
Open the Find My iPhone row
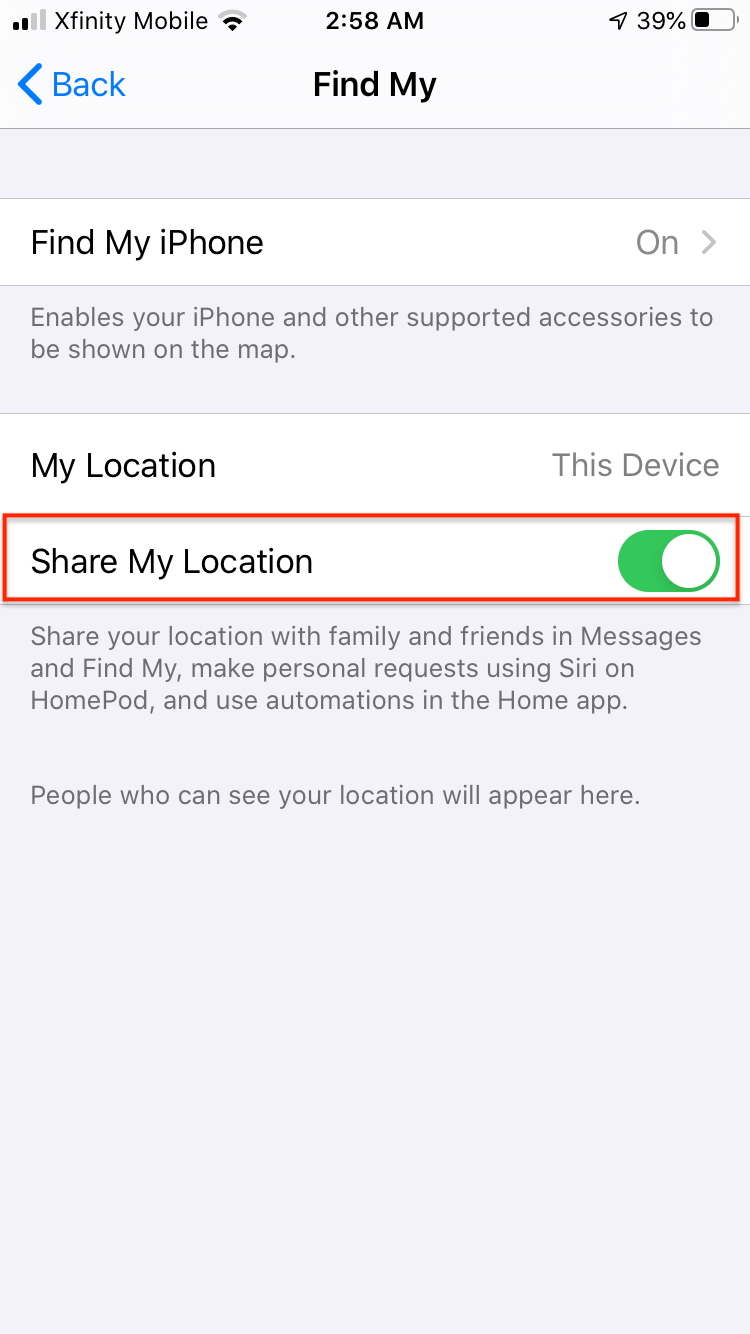(x=375, y=242)
